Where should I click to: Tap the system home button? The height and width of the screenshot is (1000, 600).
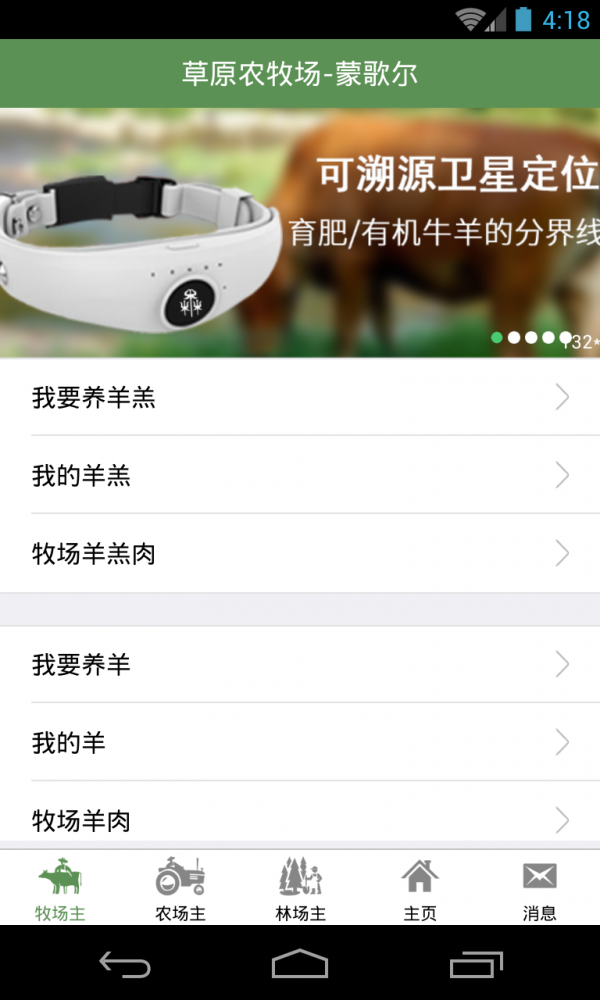pos(300,964)
